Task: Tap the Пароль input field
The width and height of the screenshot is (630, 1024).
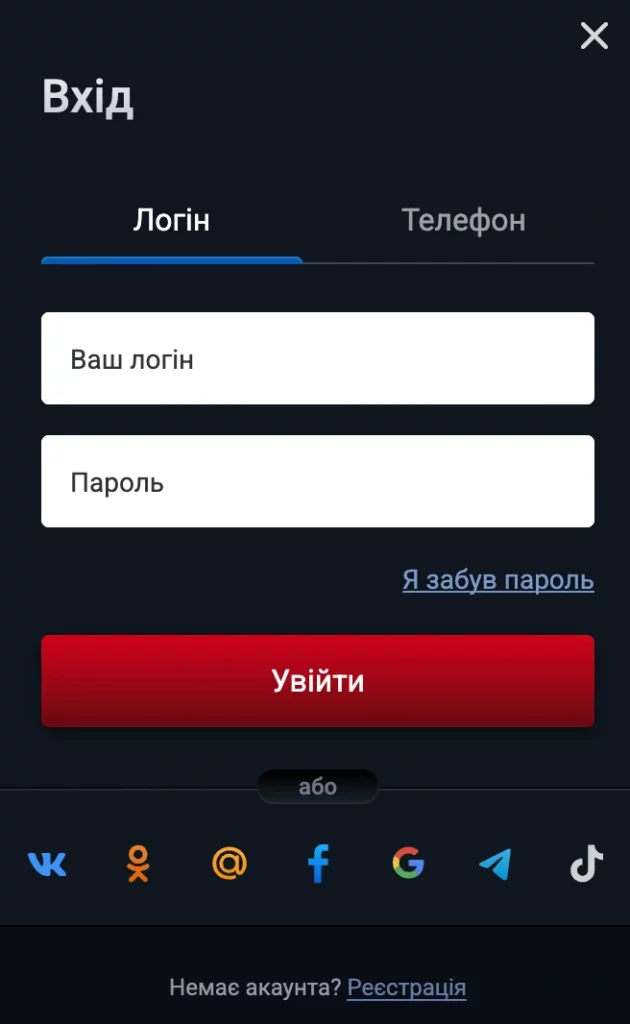Action: [317, 482]
